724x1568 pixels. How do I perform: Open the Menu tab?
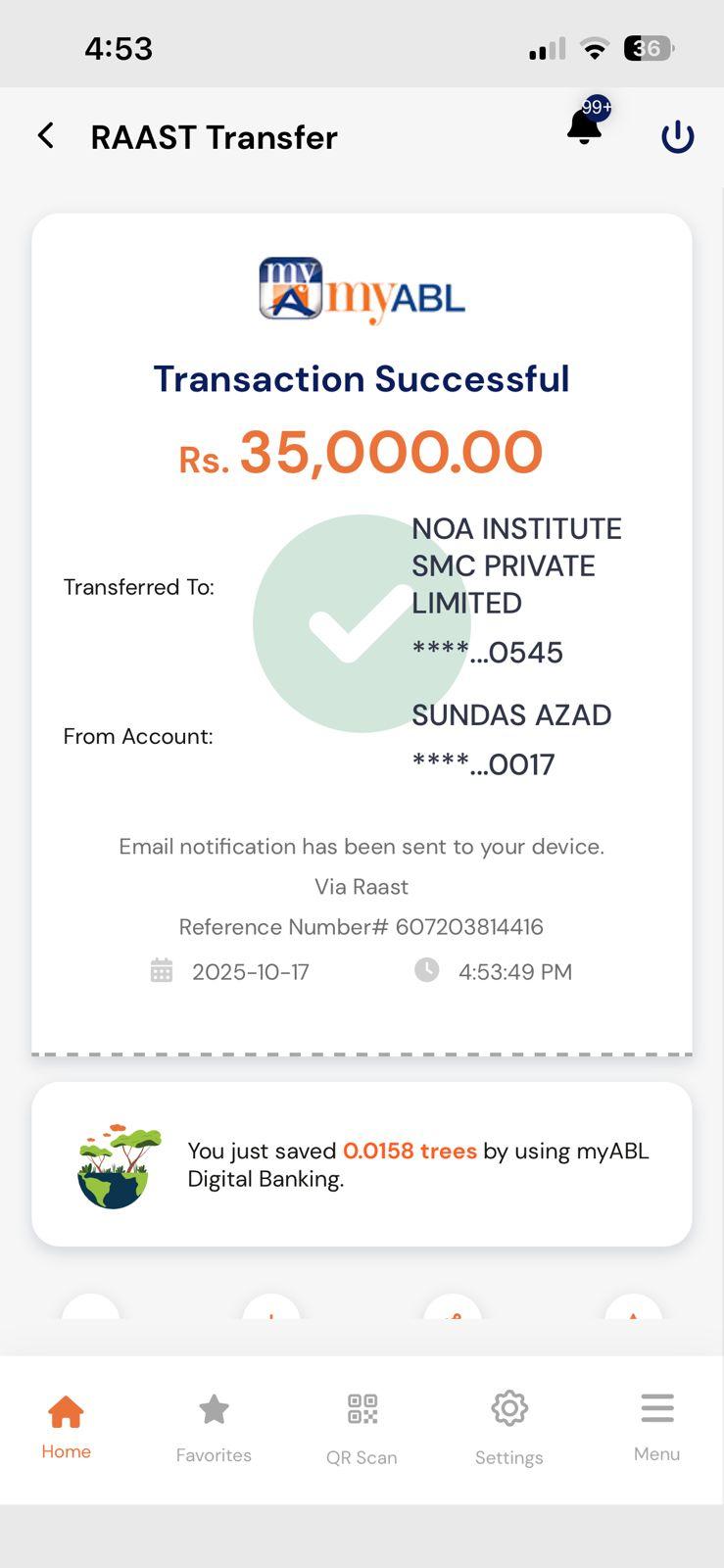coord(656,1427)
